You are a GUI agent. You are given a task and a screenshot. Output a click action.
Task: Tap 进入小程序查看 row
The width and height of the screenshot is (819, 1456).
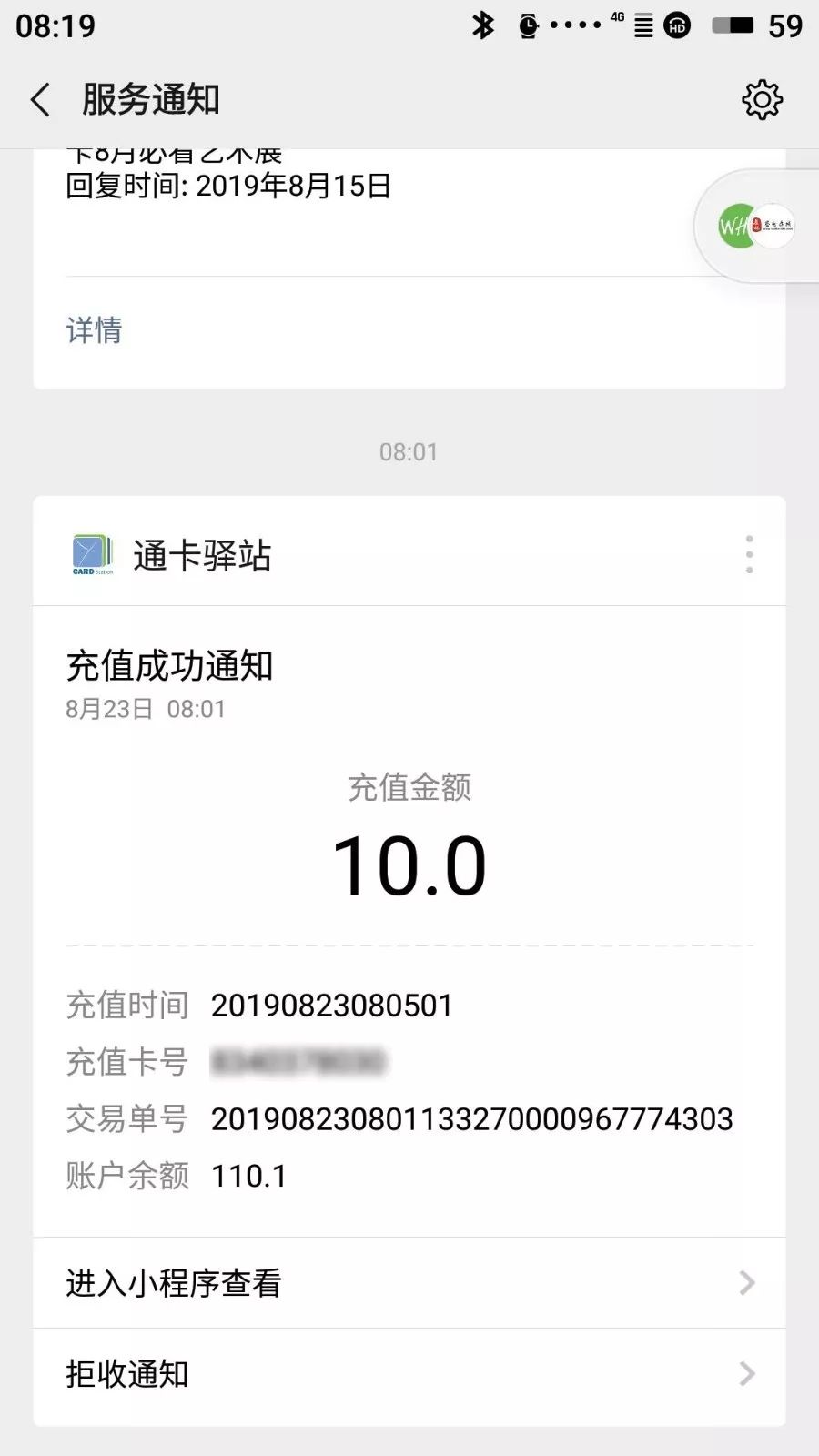[x=409, y=1283]
